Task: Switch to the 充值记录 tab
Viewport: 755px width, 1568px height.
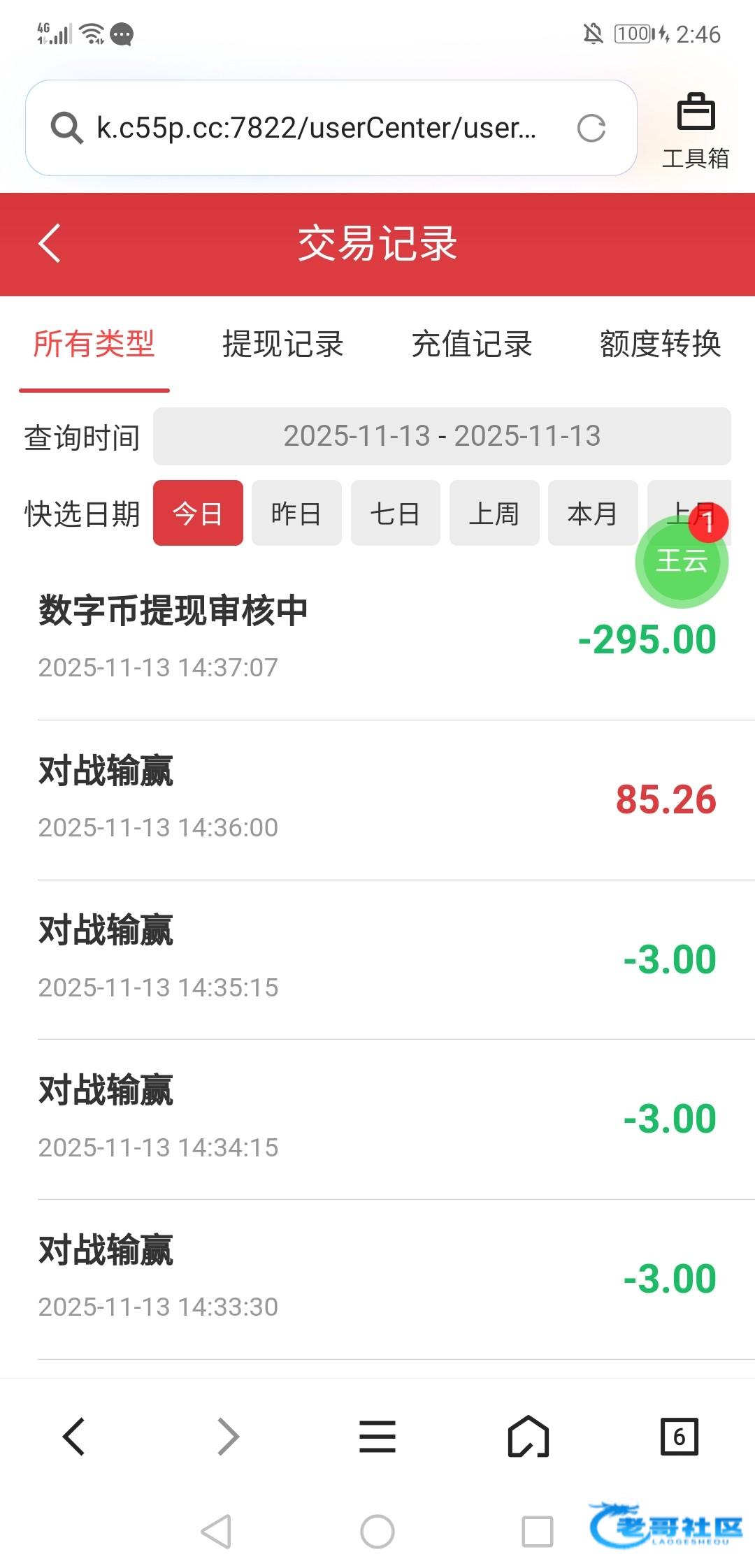Action: click(x=472, y=344)
